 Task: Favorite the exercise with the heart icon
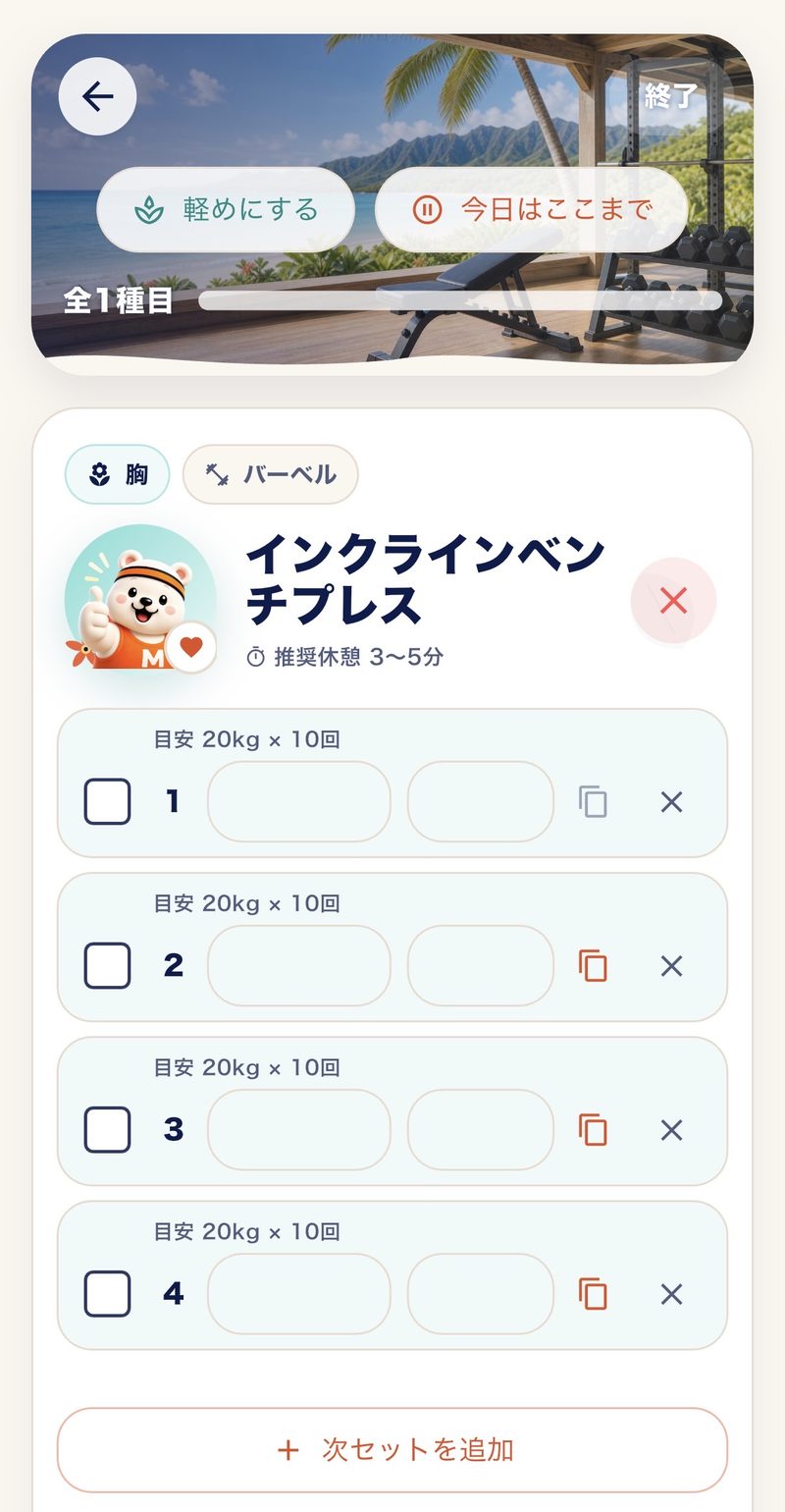pyautogui.click(x=191, y=647)
